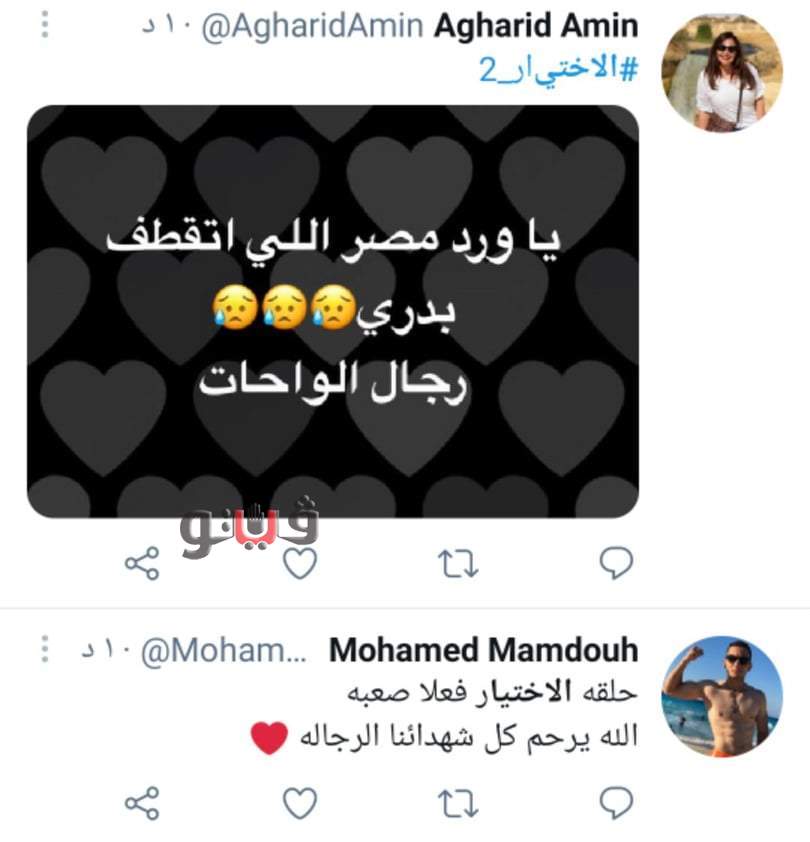Like Agharid Amin's tweet

(x=300, y=564)
